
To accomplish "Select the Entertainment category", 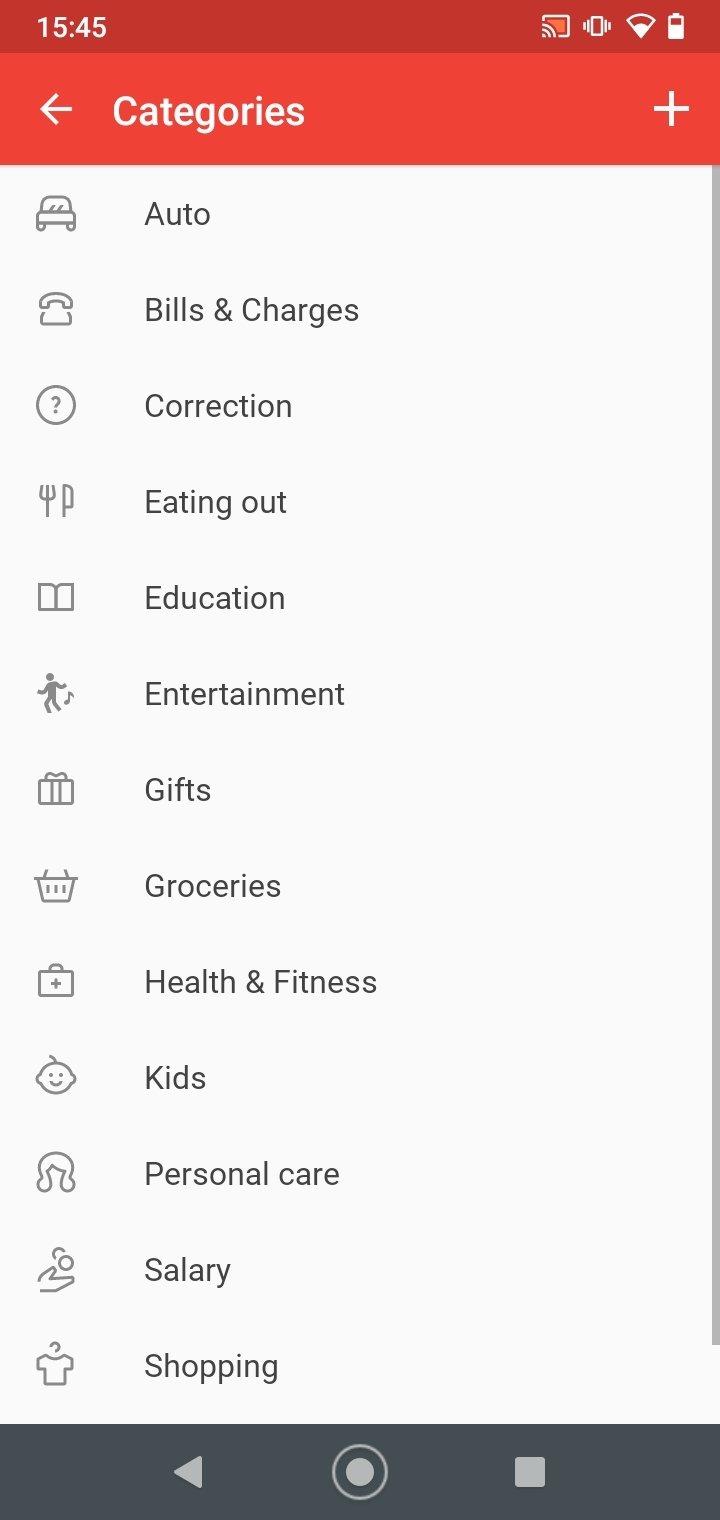I will tap(360, 694).
